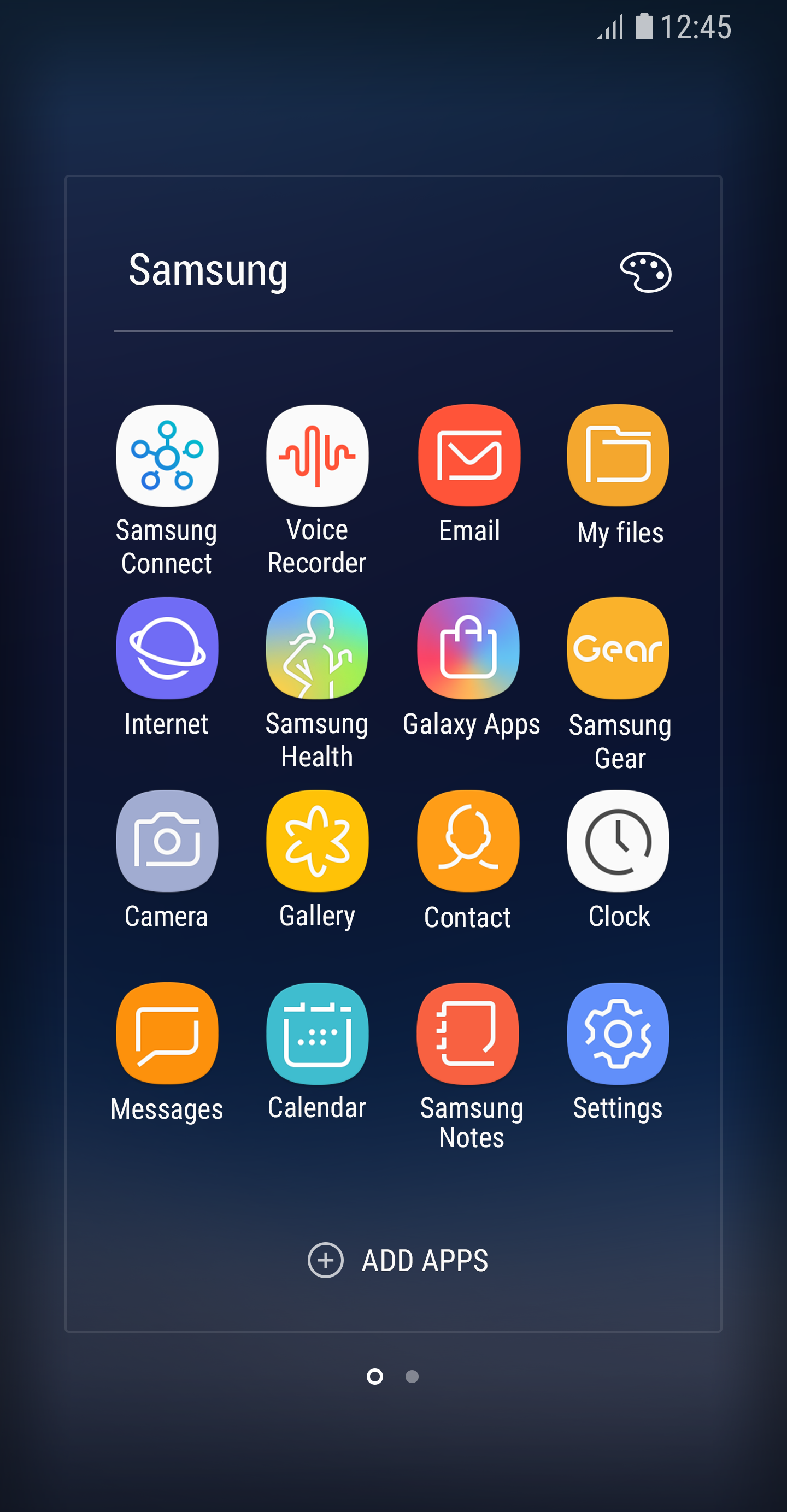Open the Clock app

[618, 841]
